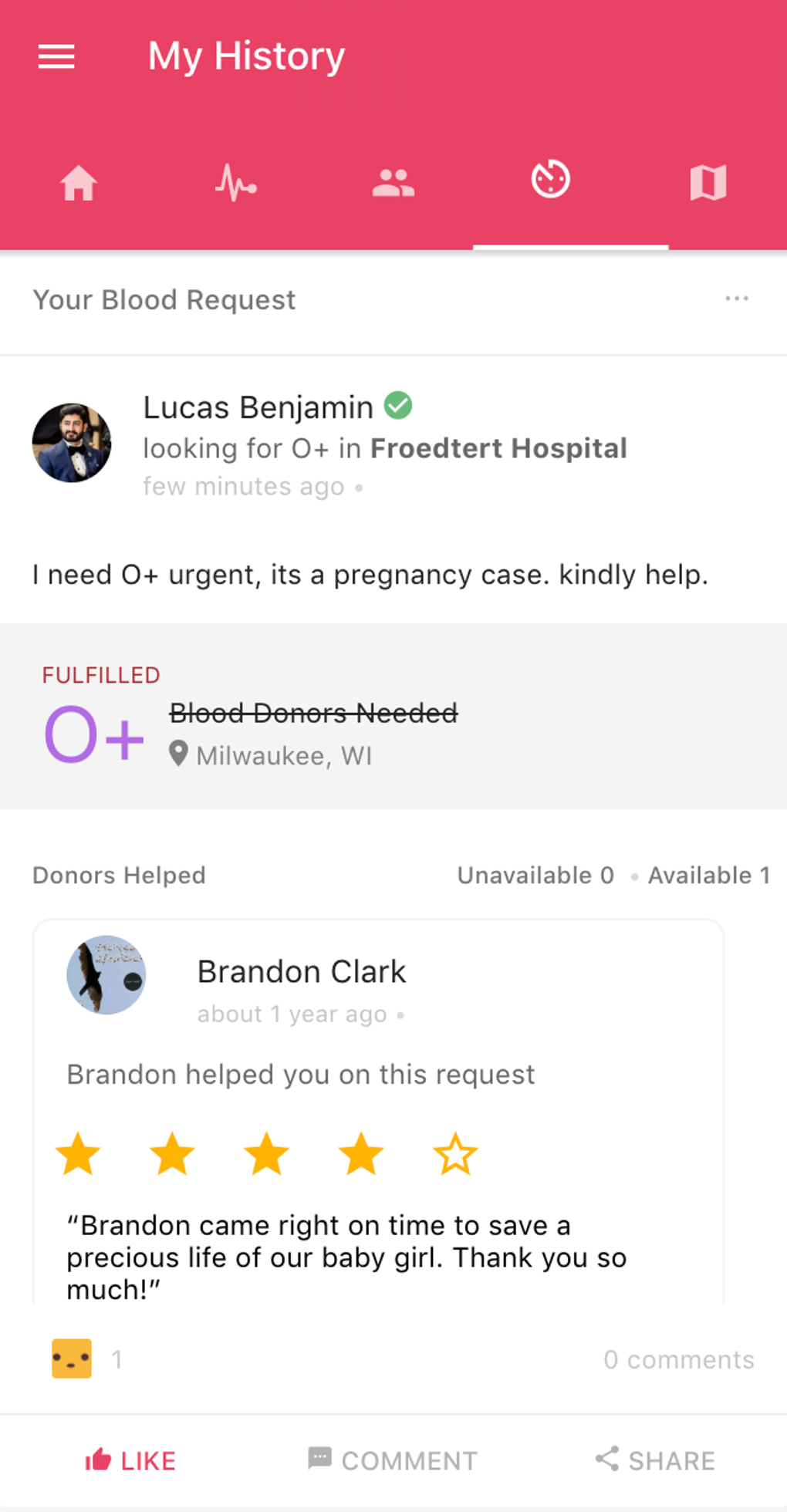Switch to the people tab
This screenshot has height=1512, width=787.
(x=393, y=184)
